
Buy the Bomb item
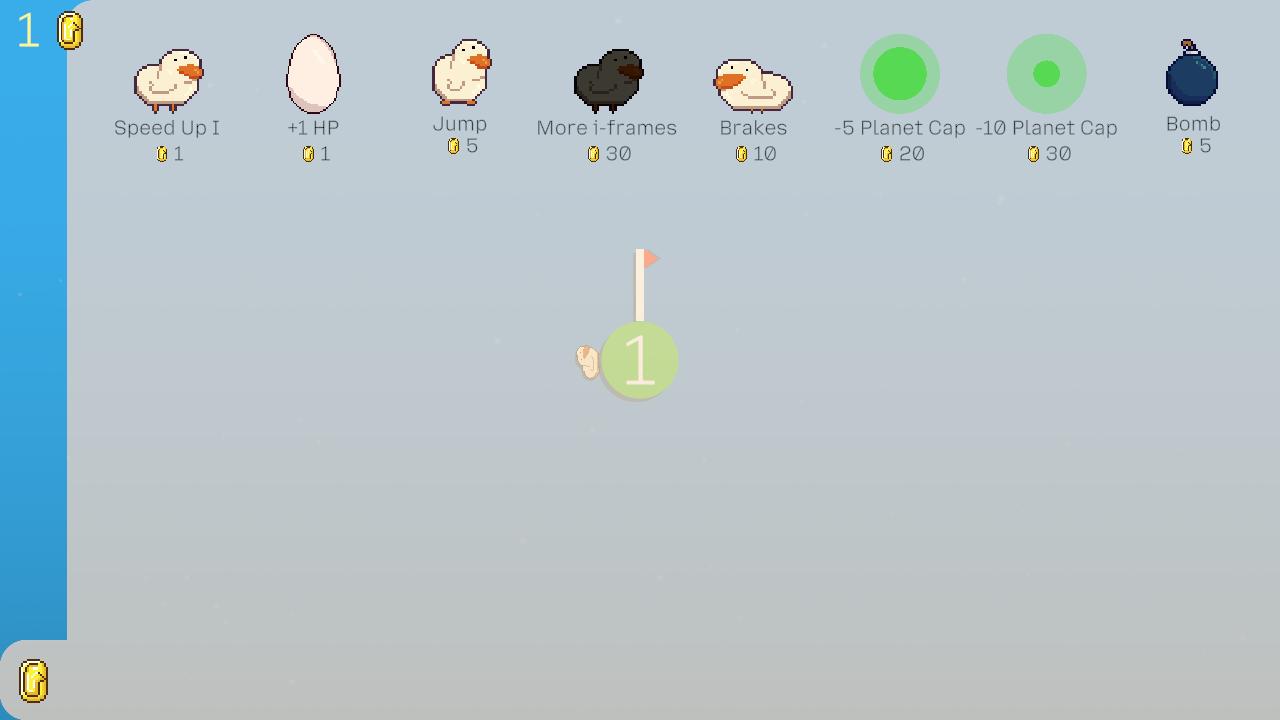[1192, 75]
